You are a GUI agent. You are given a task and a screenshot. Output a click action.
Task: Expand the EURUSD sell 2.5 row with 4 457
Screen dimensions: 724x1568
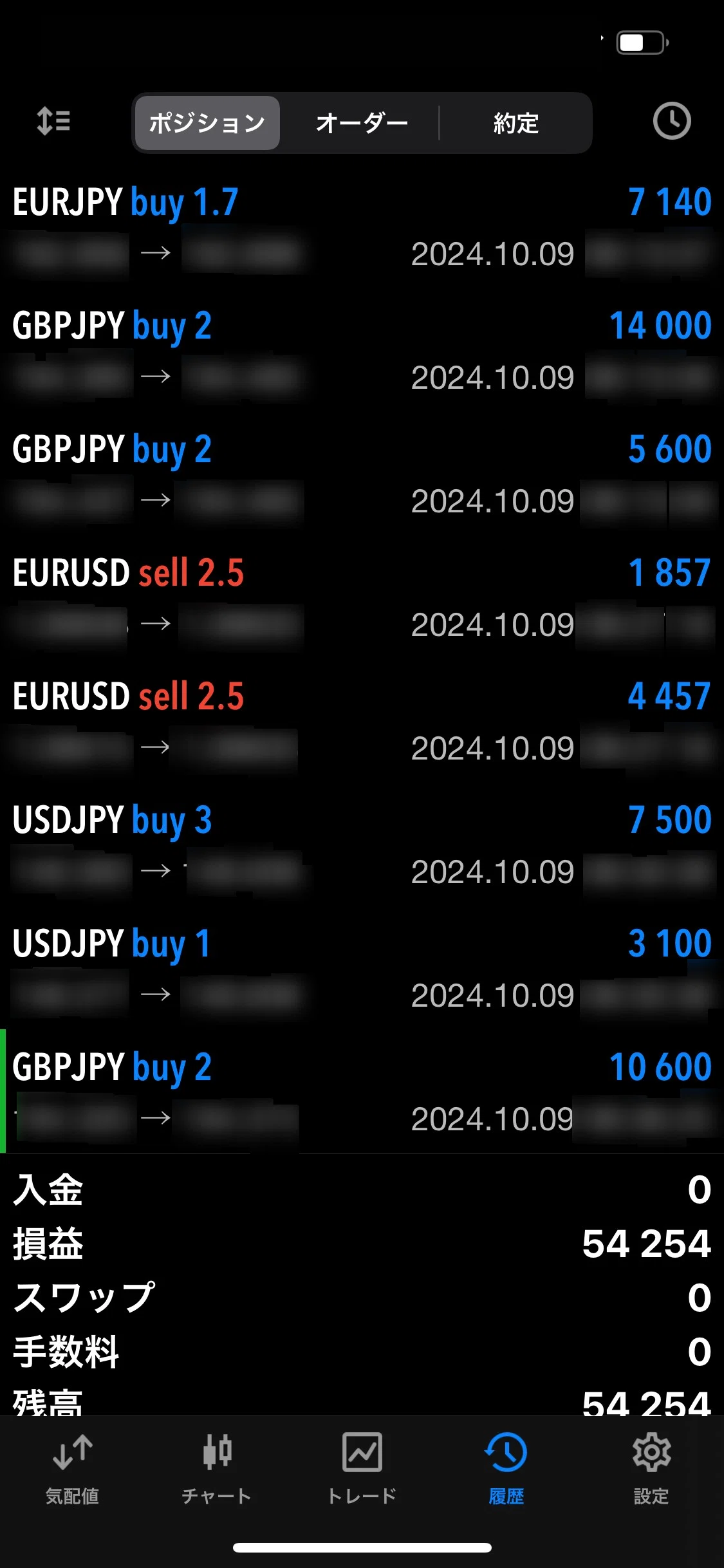coord(362,721)
